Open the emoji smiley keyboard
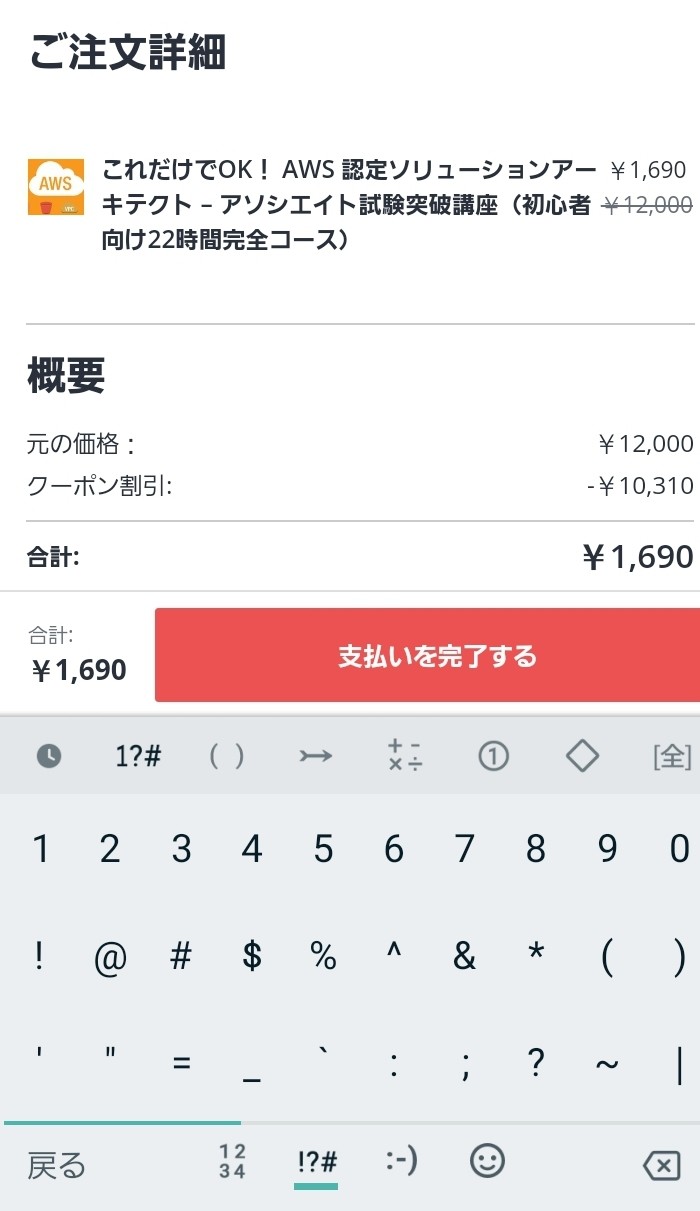The image size is (700, 1211). coord(487,1161)
